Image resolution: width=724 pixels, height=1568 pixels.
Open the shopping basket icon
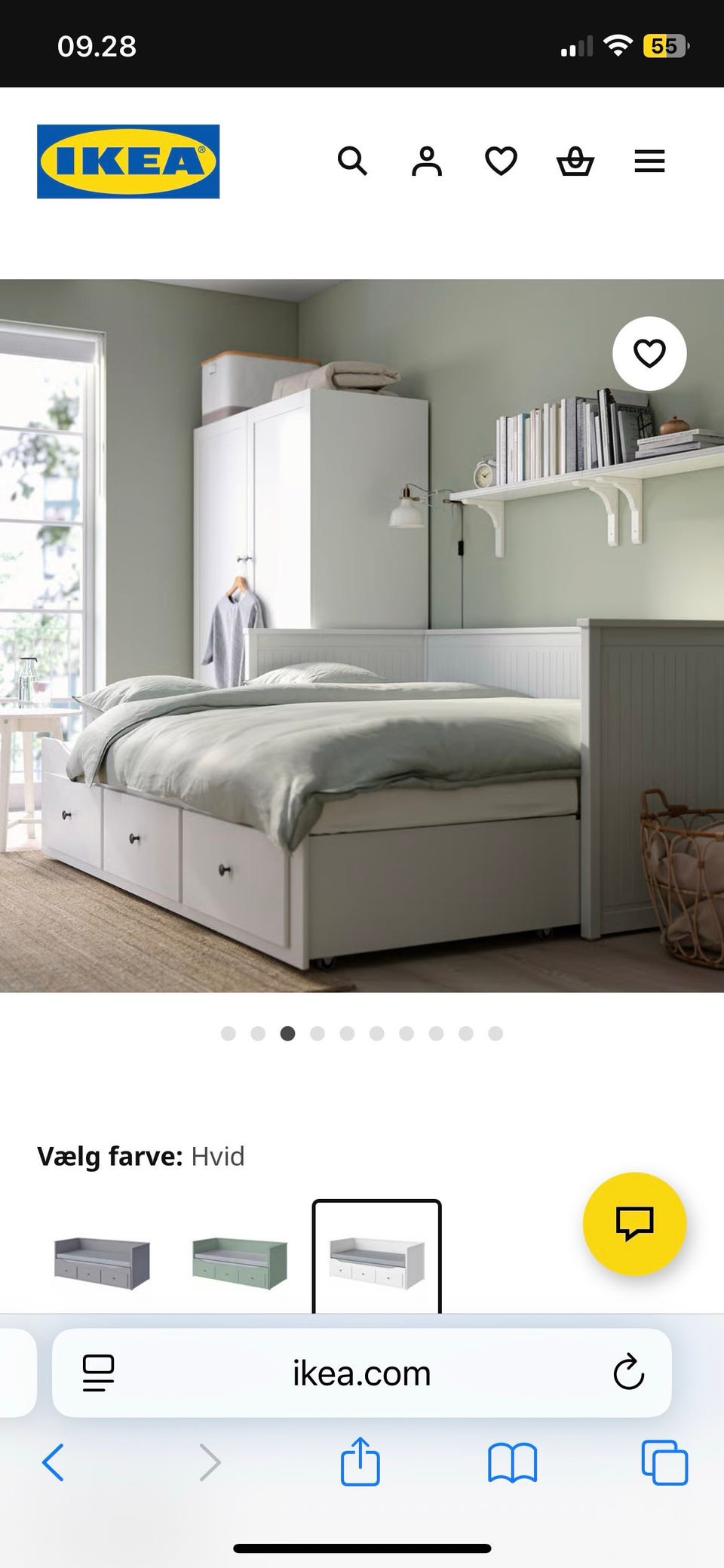[x=574, y=161]
